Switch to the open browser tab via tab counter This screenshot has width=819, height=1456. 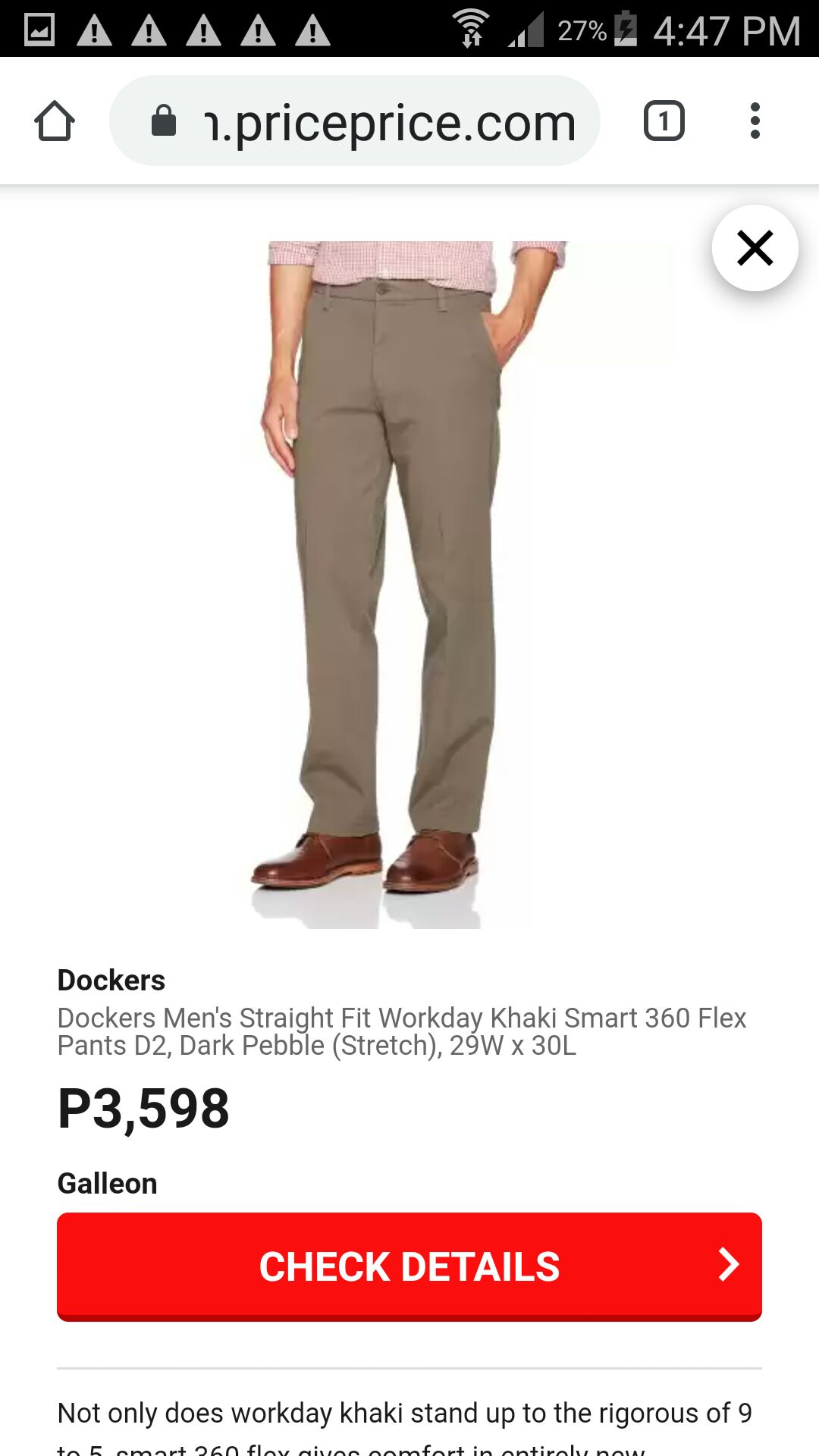point(664,121)
